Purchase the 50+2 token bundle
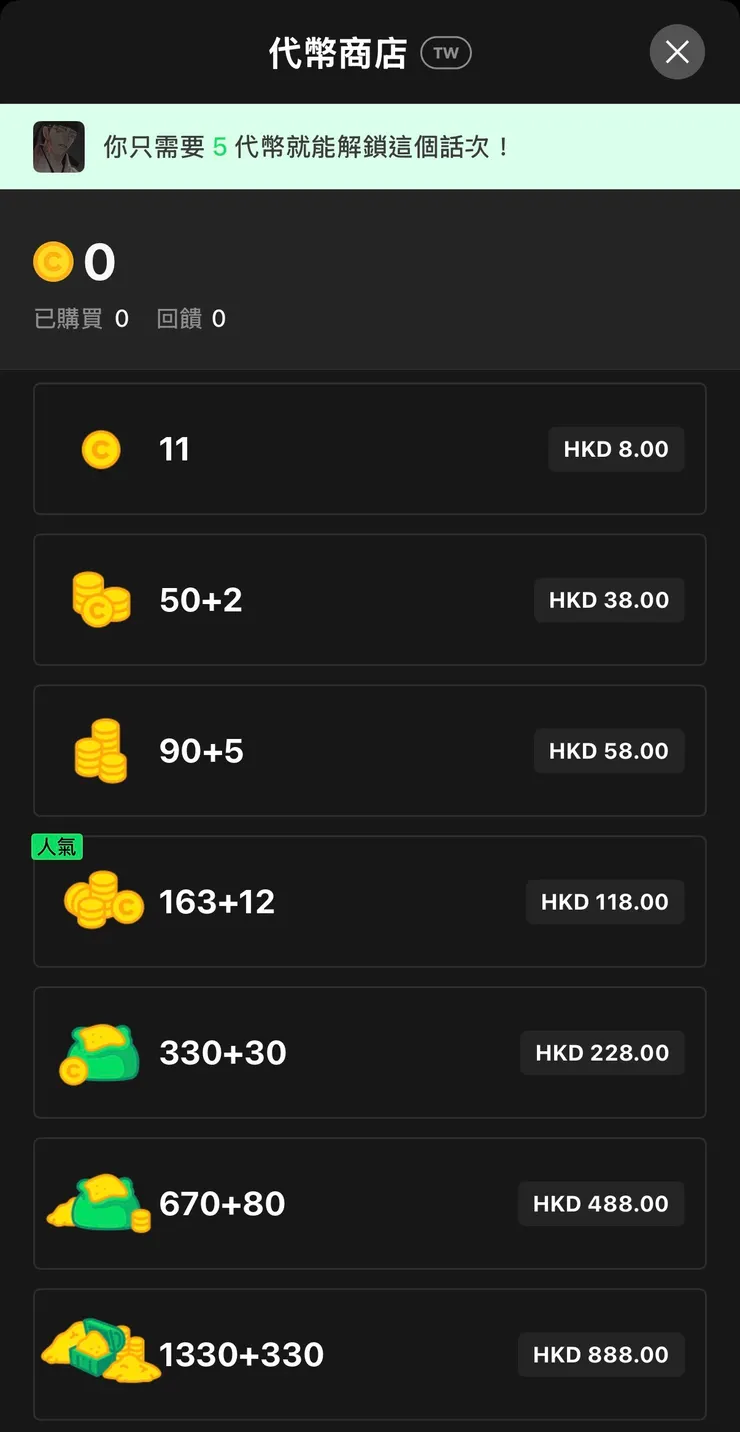The height and width of the screenshot is (1432, 740). 608,600
